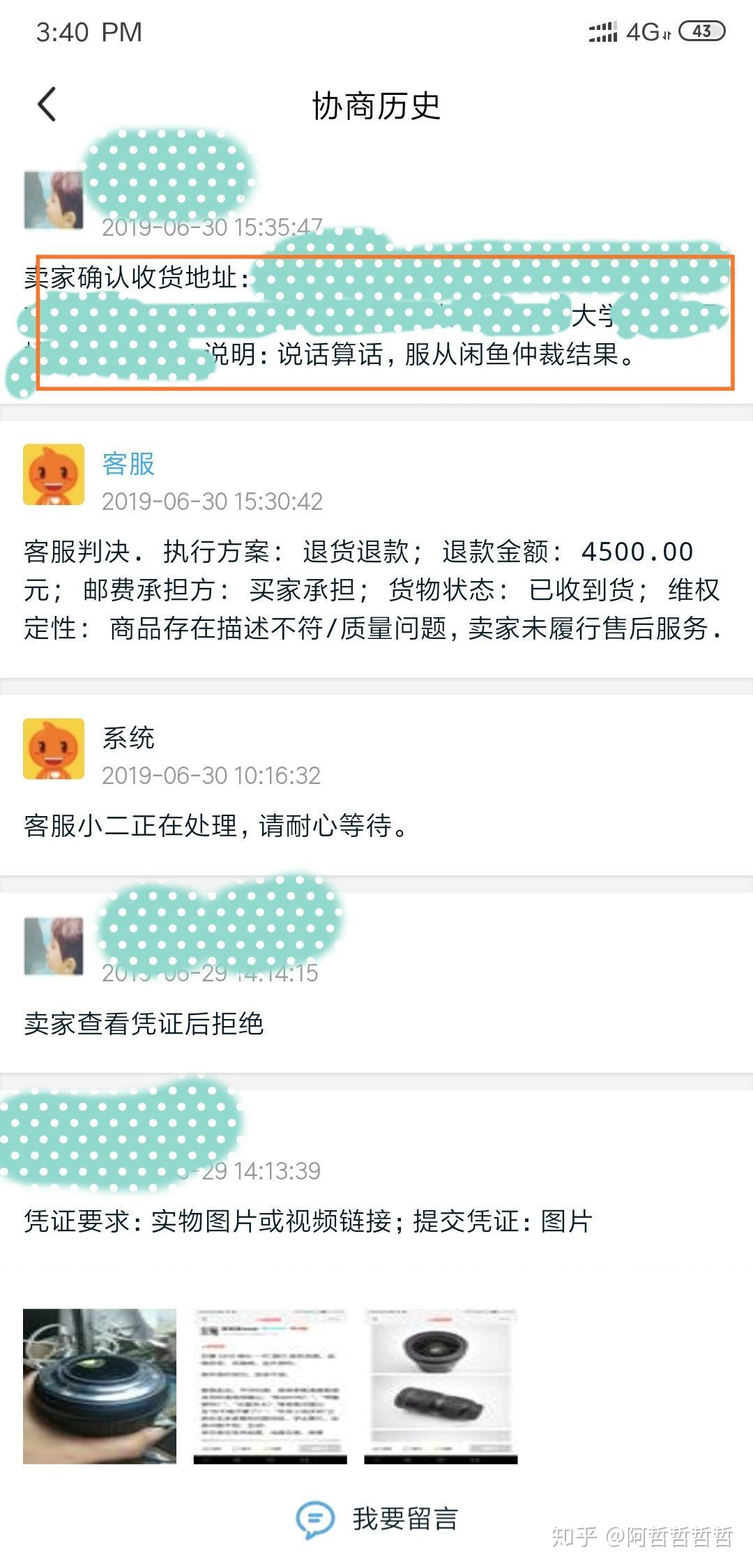Screen dimensions: 753x1568
Task: Open the product photos screenshot thumbnail
Action: [x=441, y=1386]
